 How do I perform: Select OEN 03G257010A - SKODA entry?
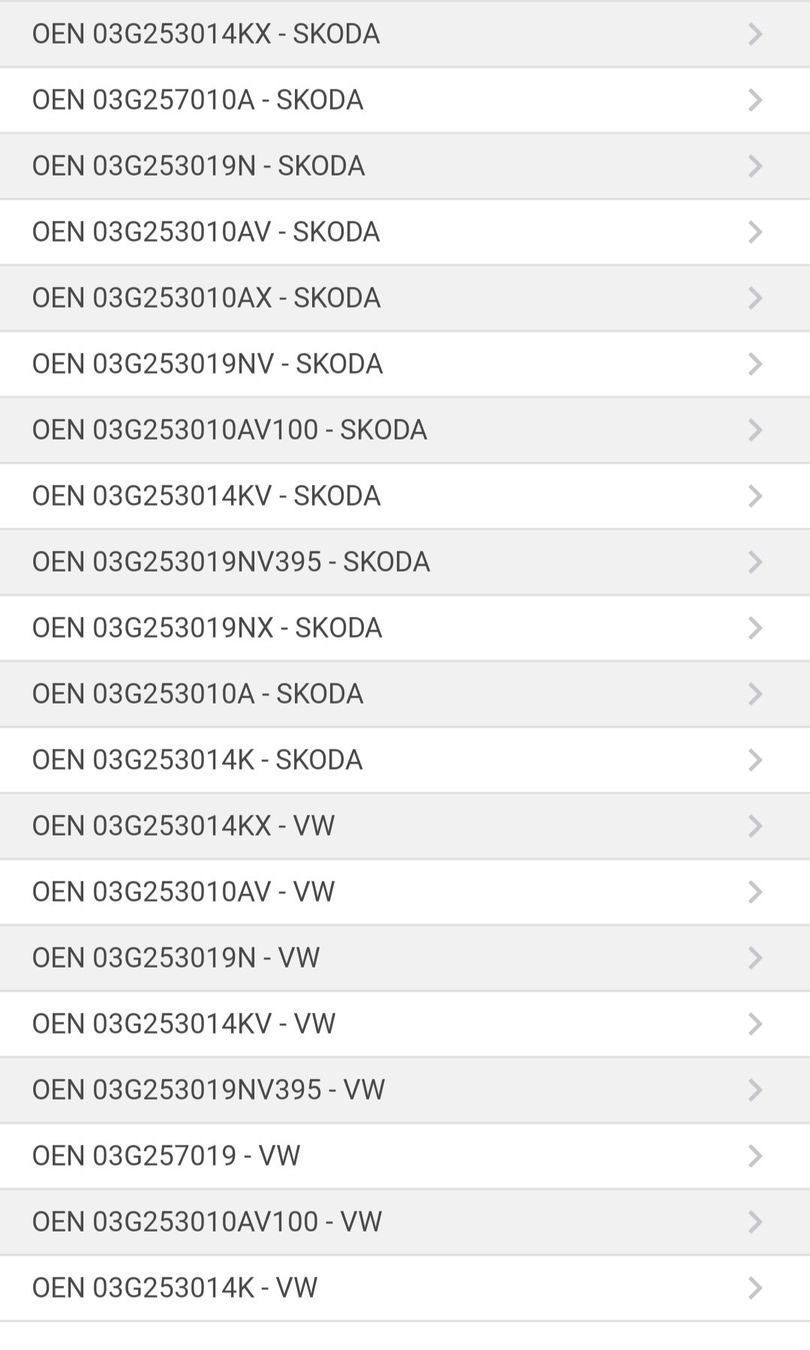404,100
